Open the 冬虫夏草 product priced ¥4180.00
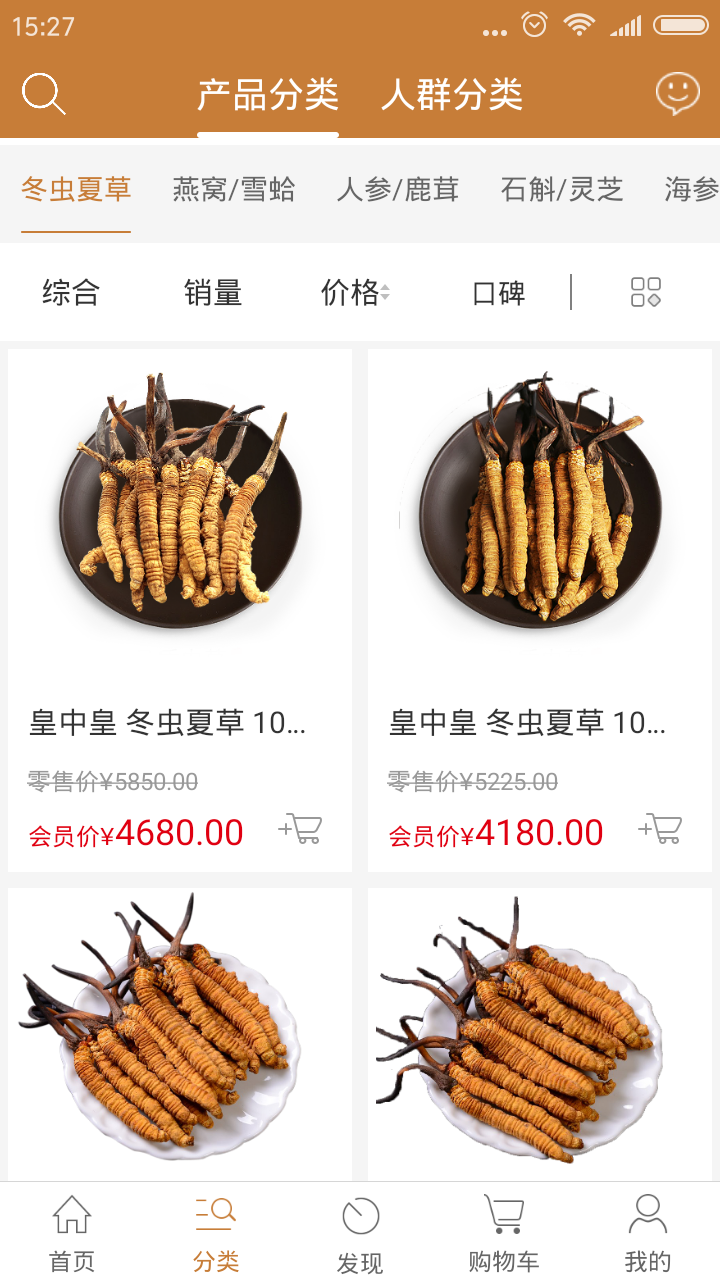This screenshot has height=1280, width=720. tap(540, 520)
